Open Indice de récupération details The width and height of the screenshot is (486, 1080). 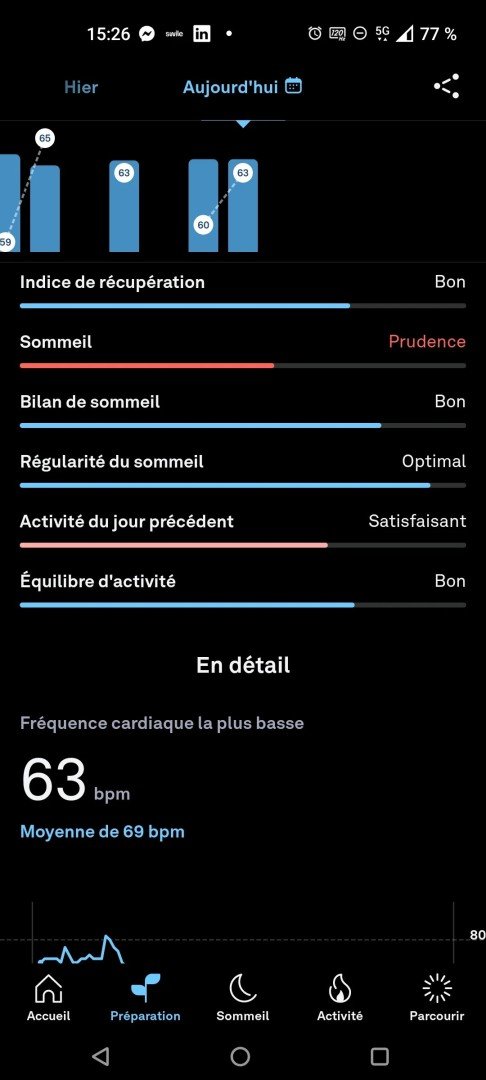(242, 291)
